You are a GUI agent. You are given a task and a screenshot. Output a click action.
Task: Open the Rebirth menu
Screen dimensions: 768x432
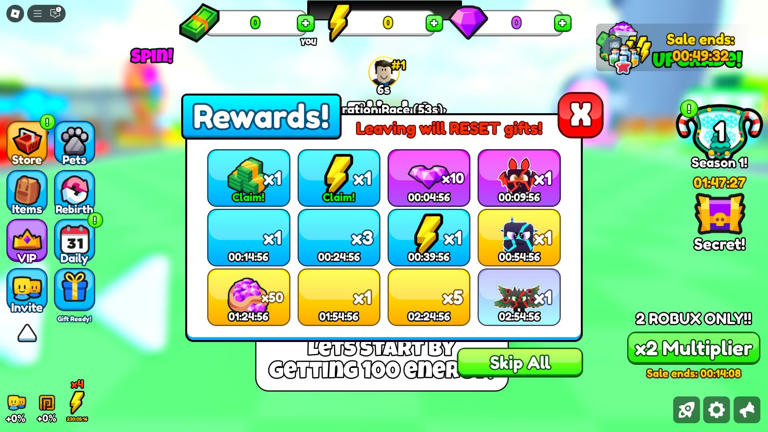tap(74, 193)
